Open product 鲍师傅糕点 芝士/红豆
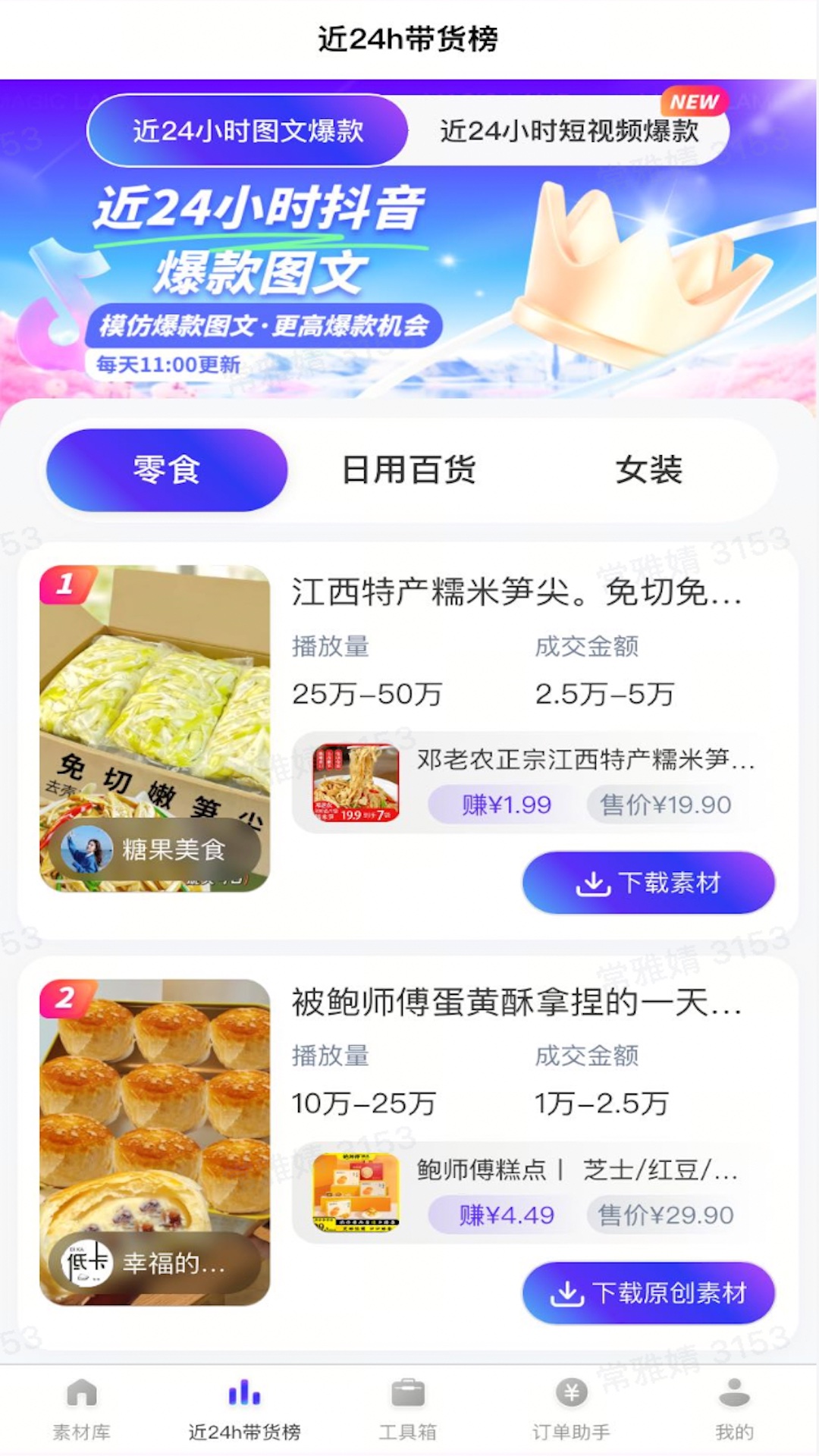This screenshot has height=1456, width=819. 531,1194
